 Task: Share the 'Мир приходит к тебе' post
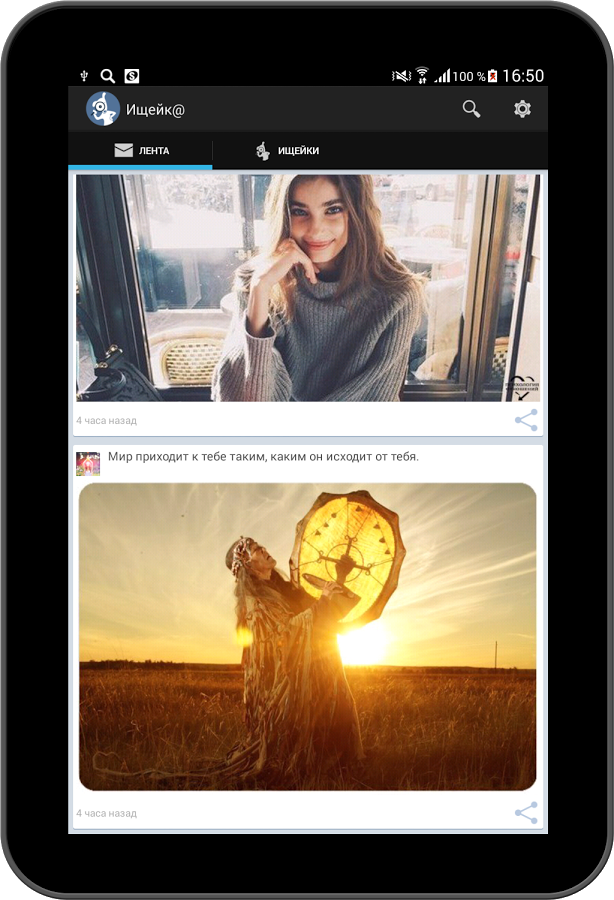coord(526,813)
